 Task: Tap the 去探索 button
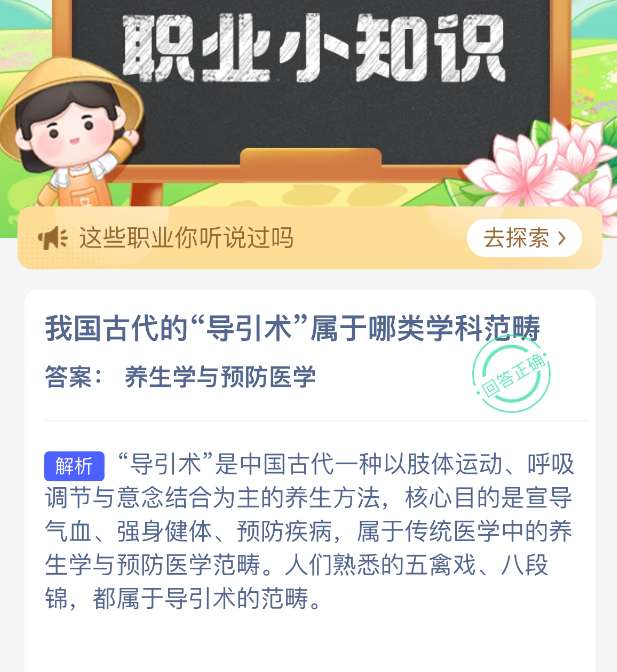[x=524, y=238]
